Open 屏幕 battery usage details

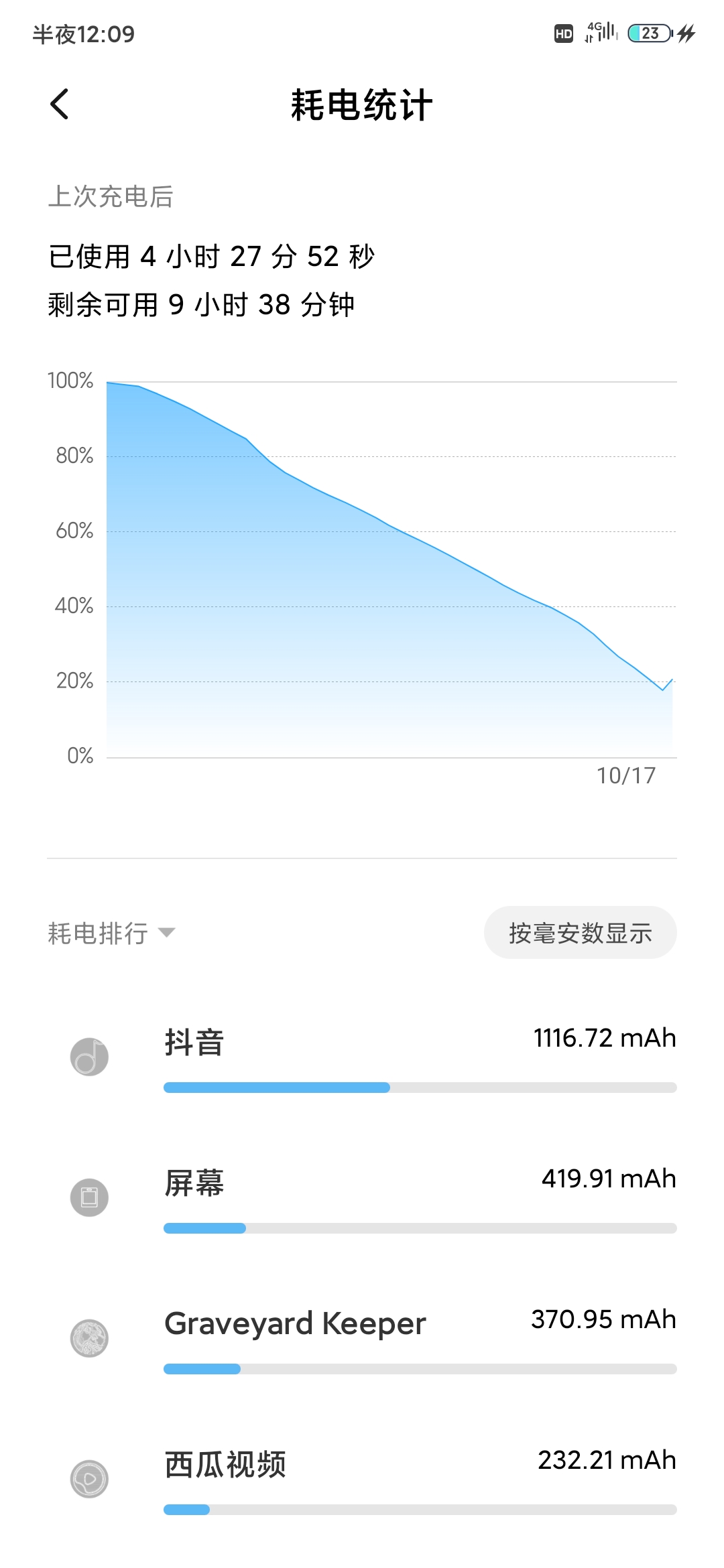coord(362,1198)
